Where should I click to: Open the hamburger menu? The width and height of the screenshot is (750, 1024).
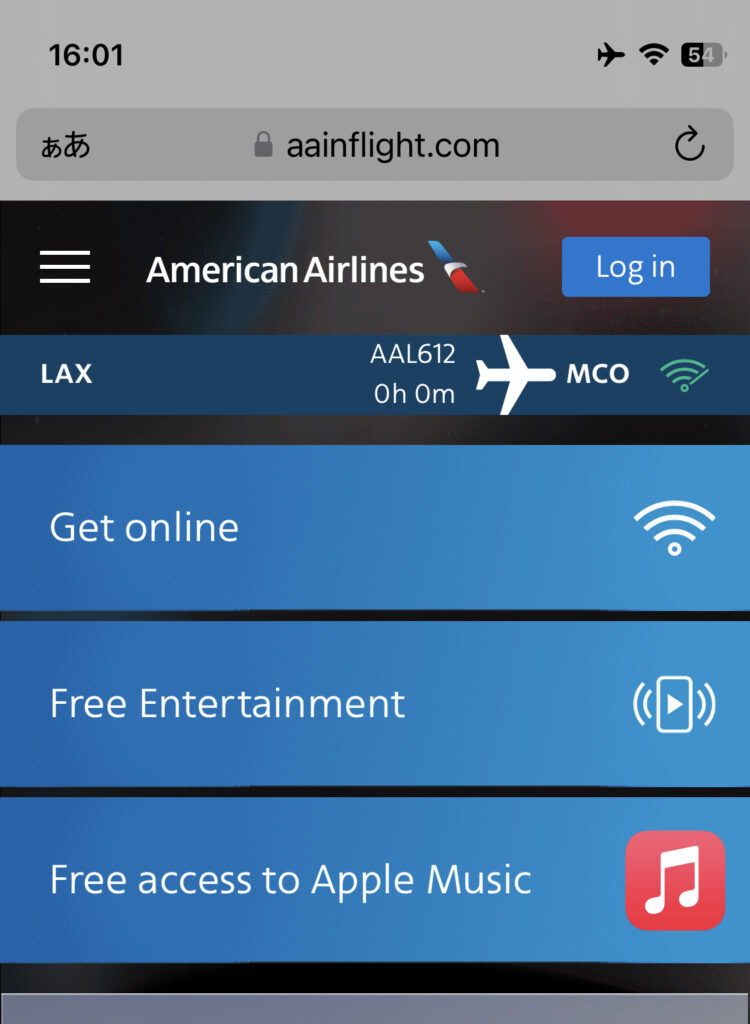pos(65,267)
